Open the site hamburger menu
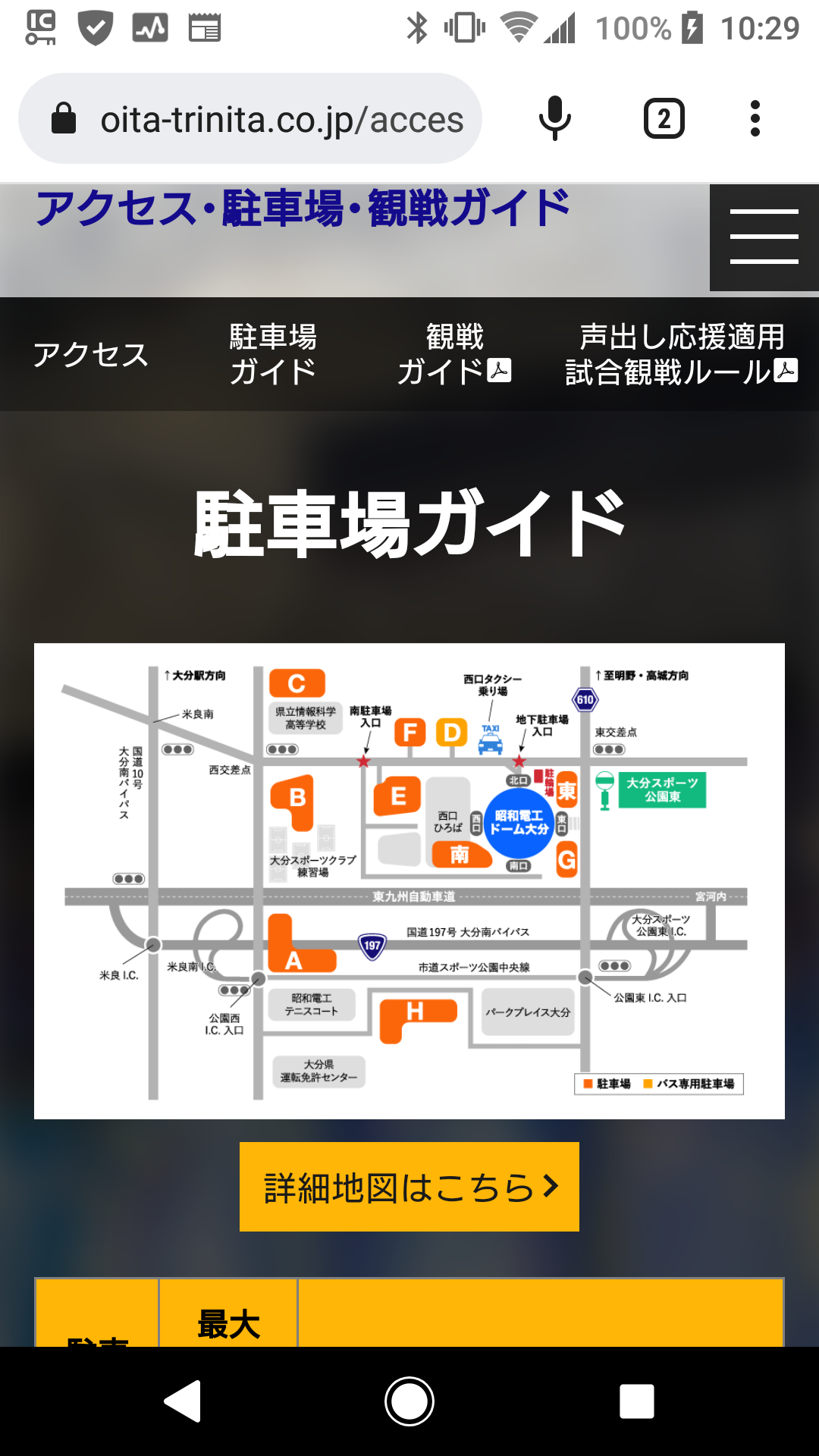The image size is (819, 1456). pyautogui.click(x=764, y=237)
